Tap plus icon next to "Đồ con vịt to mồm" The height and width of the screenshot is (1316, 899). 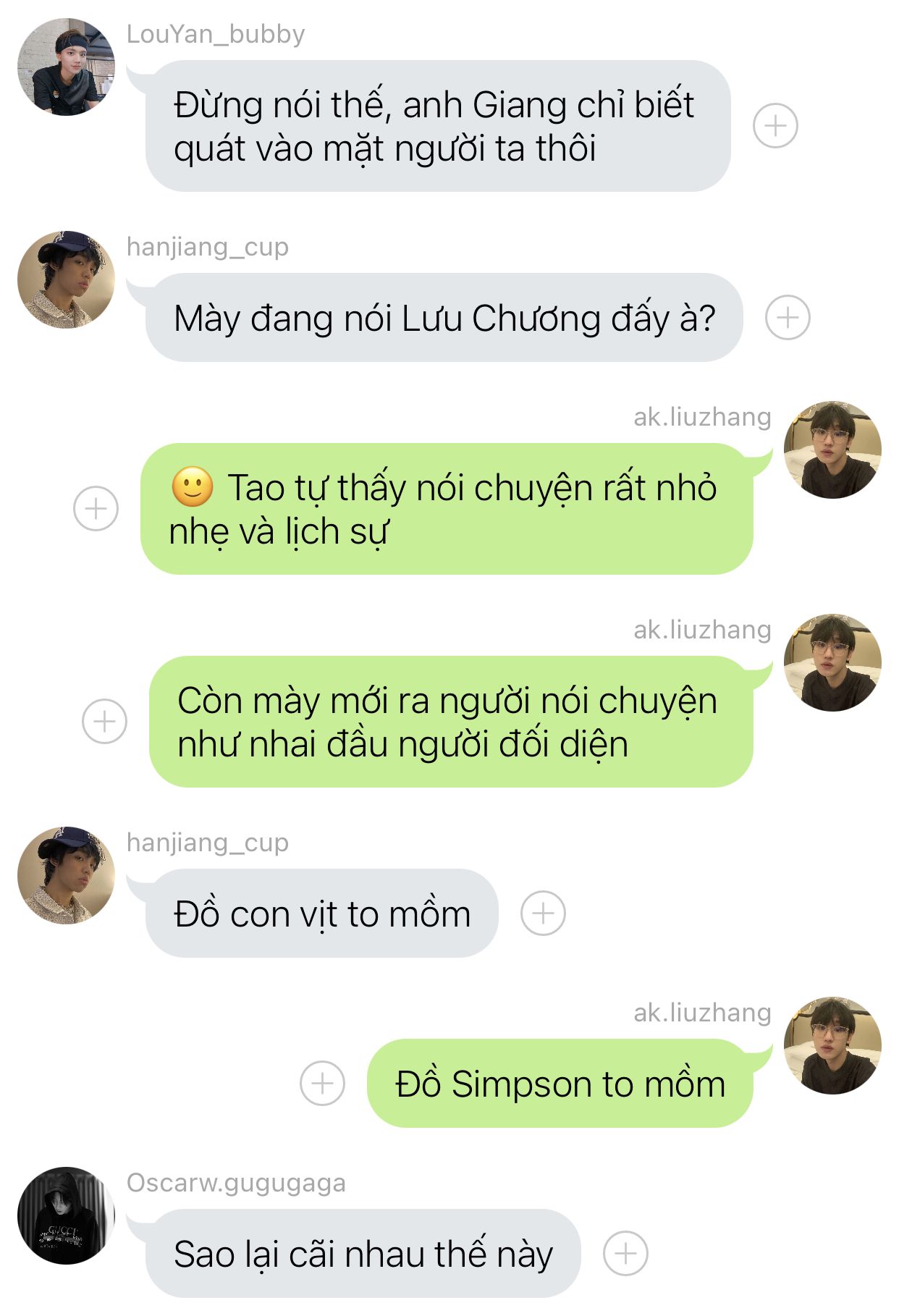point(543,914)
